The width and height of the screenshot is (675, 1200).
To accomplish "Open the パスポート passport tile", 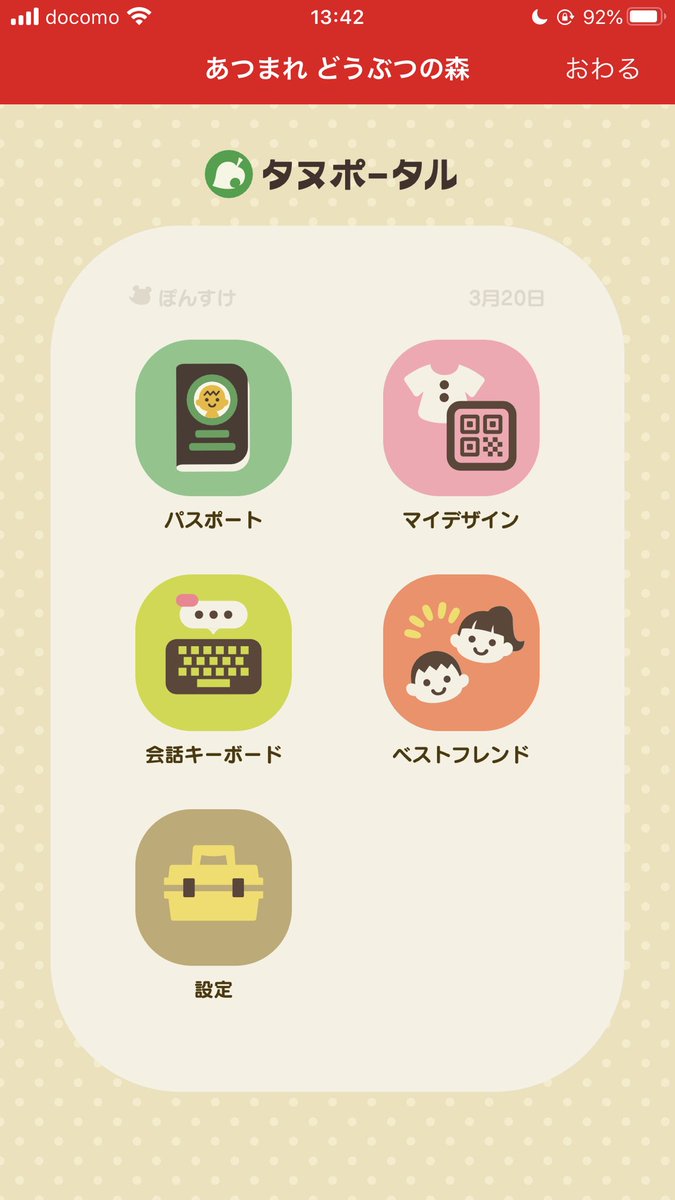I will (213, 418).
